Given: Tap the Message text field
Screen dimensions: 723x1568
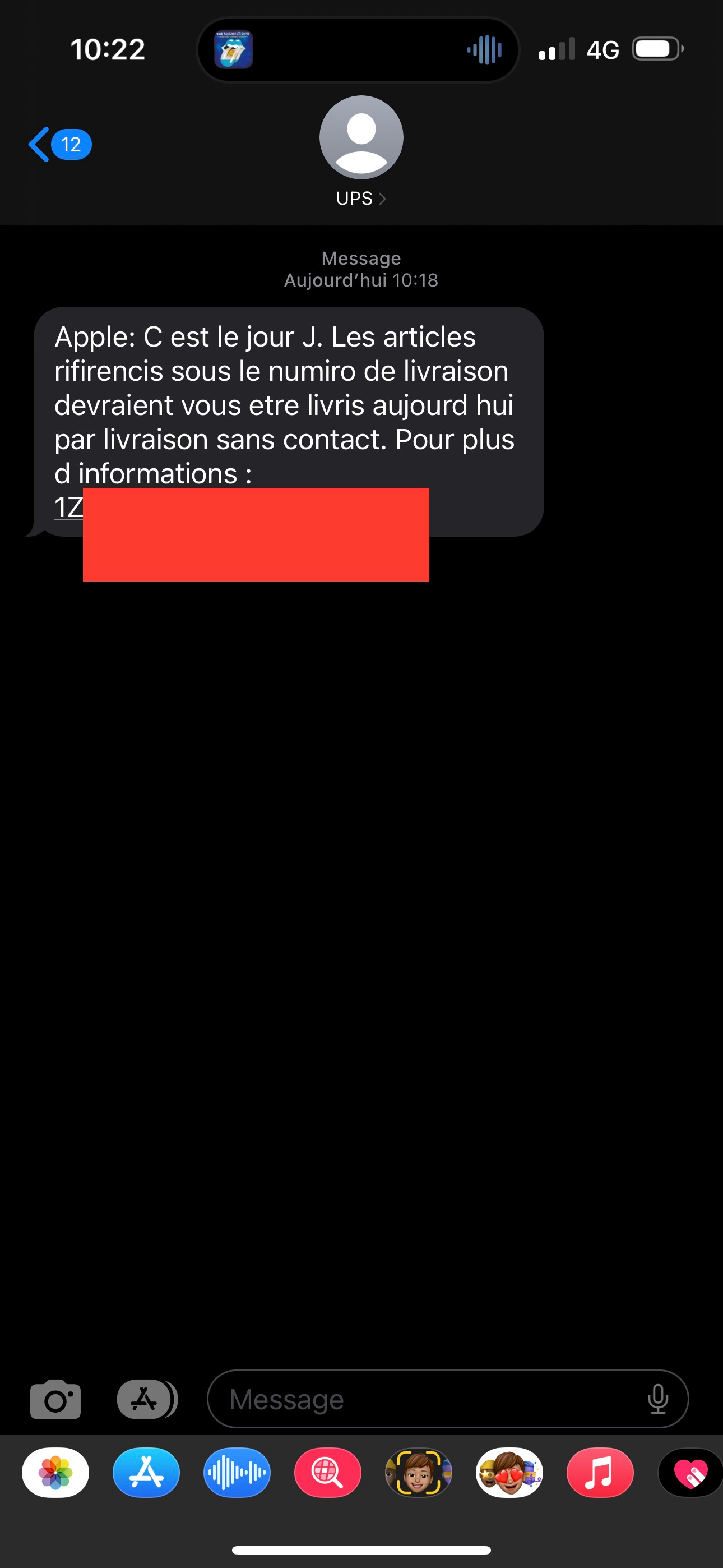Looking at the screenshot, I should [x=447, y=1399].
